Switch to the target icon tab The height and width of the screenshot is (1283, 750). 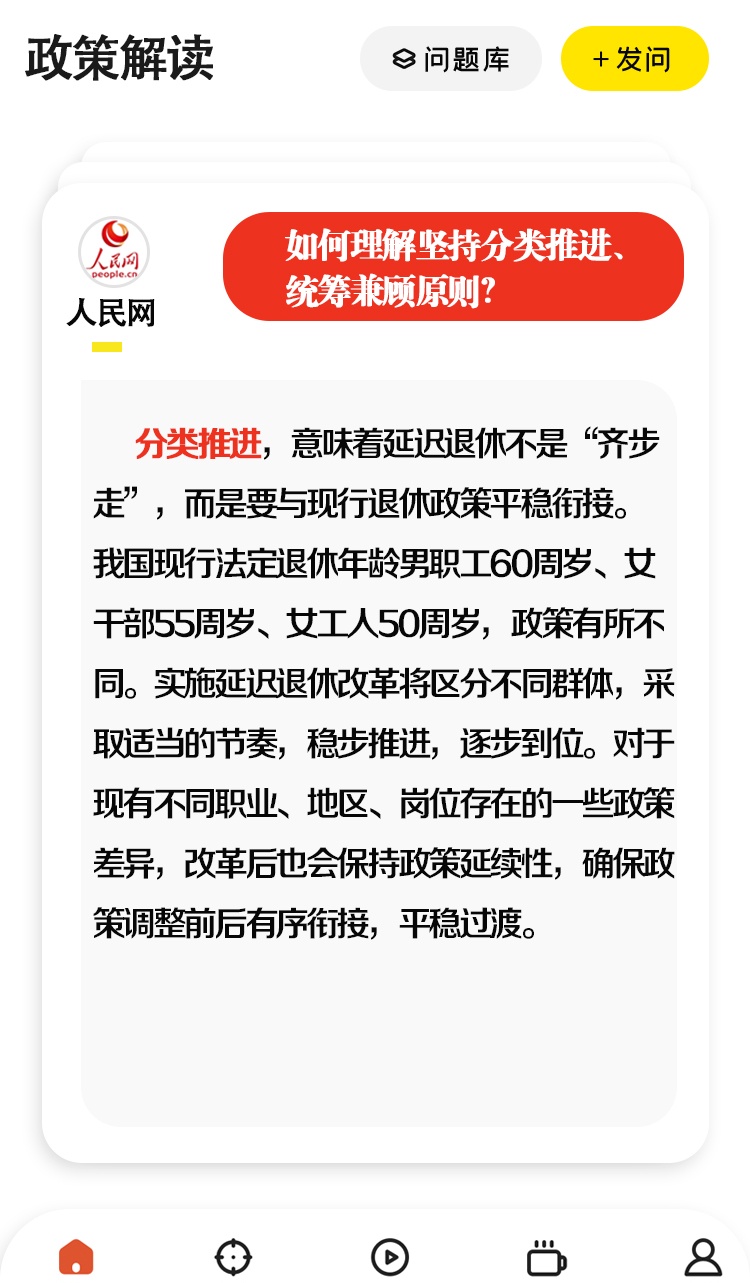point(233,1256)
